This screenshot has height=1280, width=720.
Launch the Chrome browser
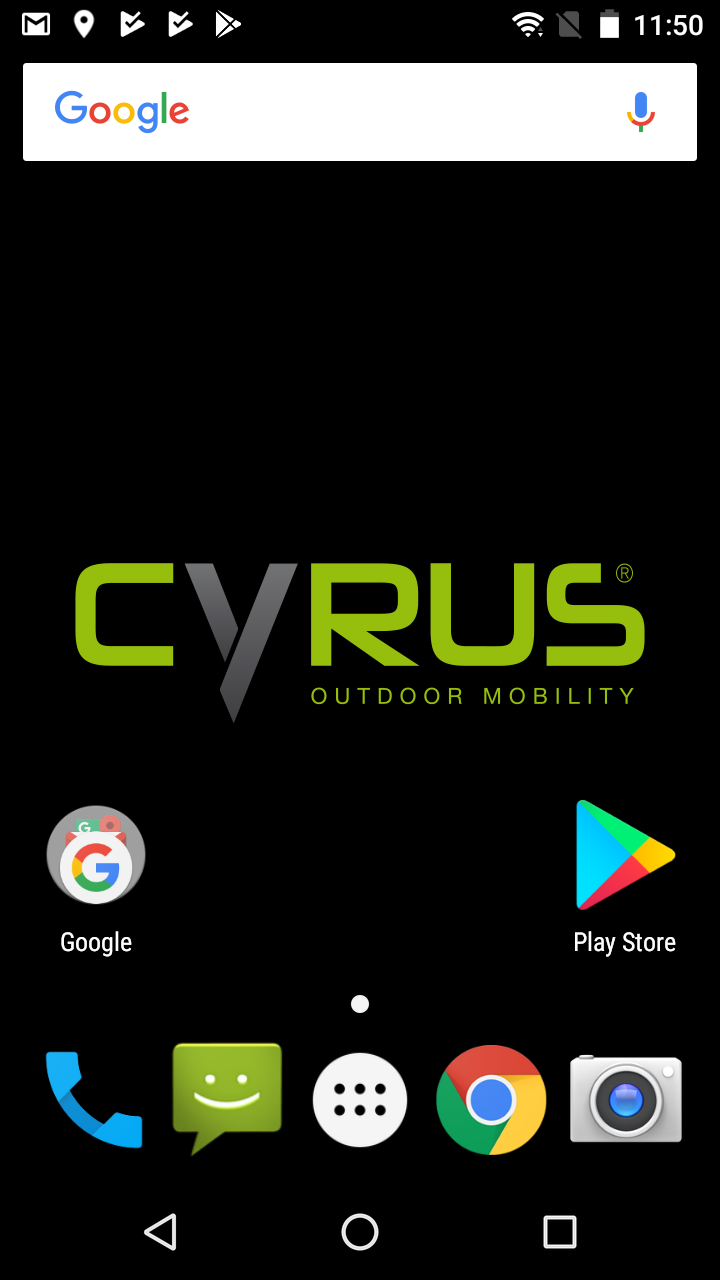coord(491,1099)
